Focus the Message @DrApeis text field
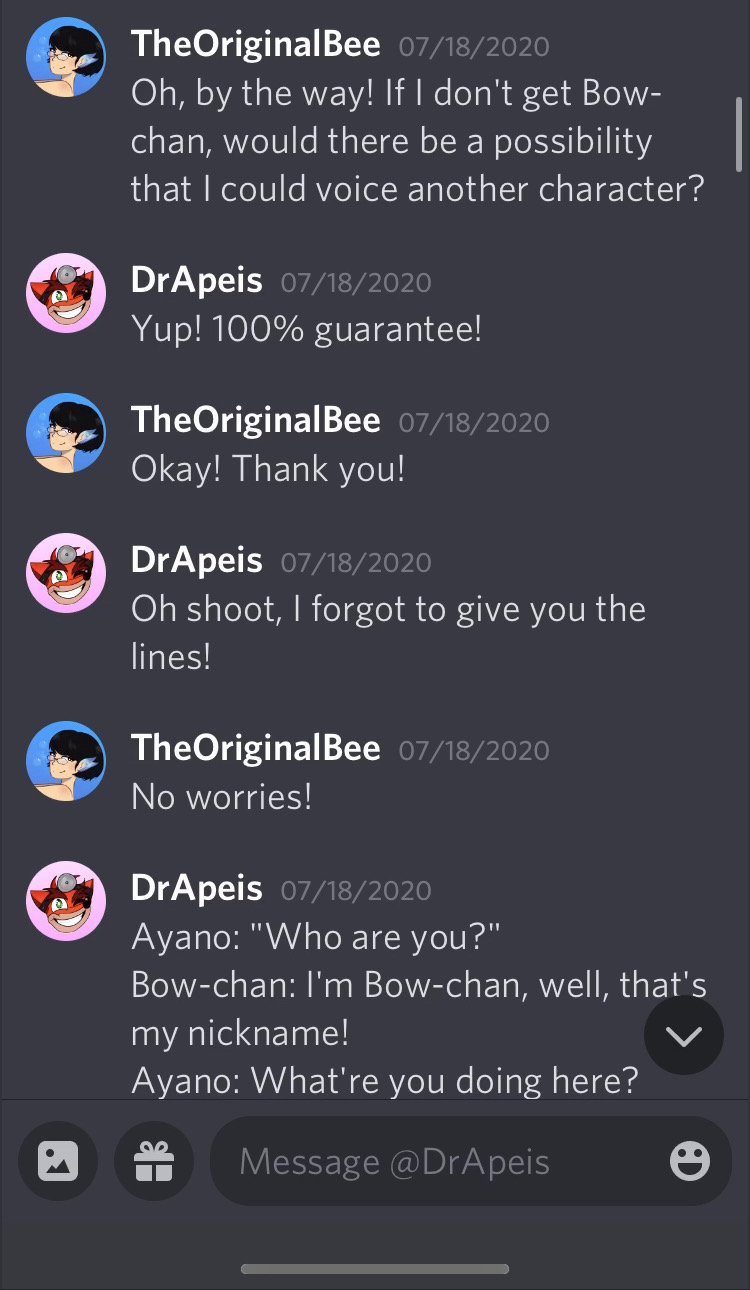Image resolution: width=750 pixels, height=1290 pixels. click(440, 1161)
